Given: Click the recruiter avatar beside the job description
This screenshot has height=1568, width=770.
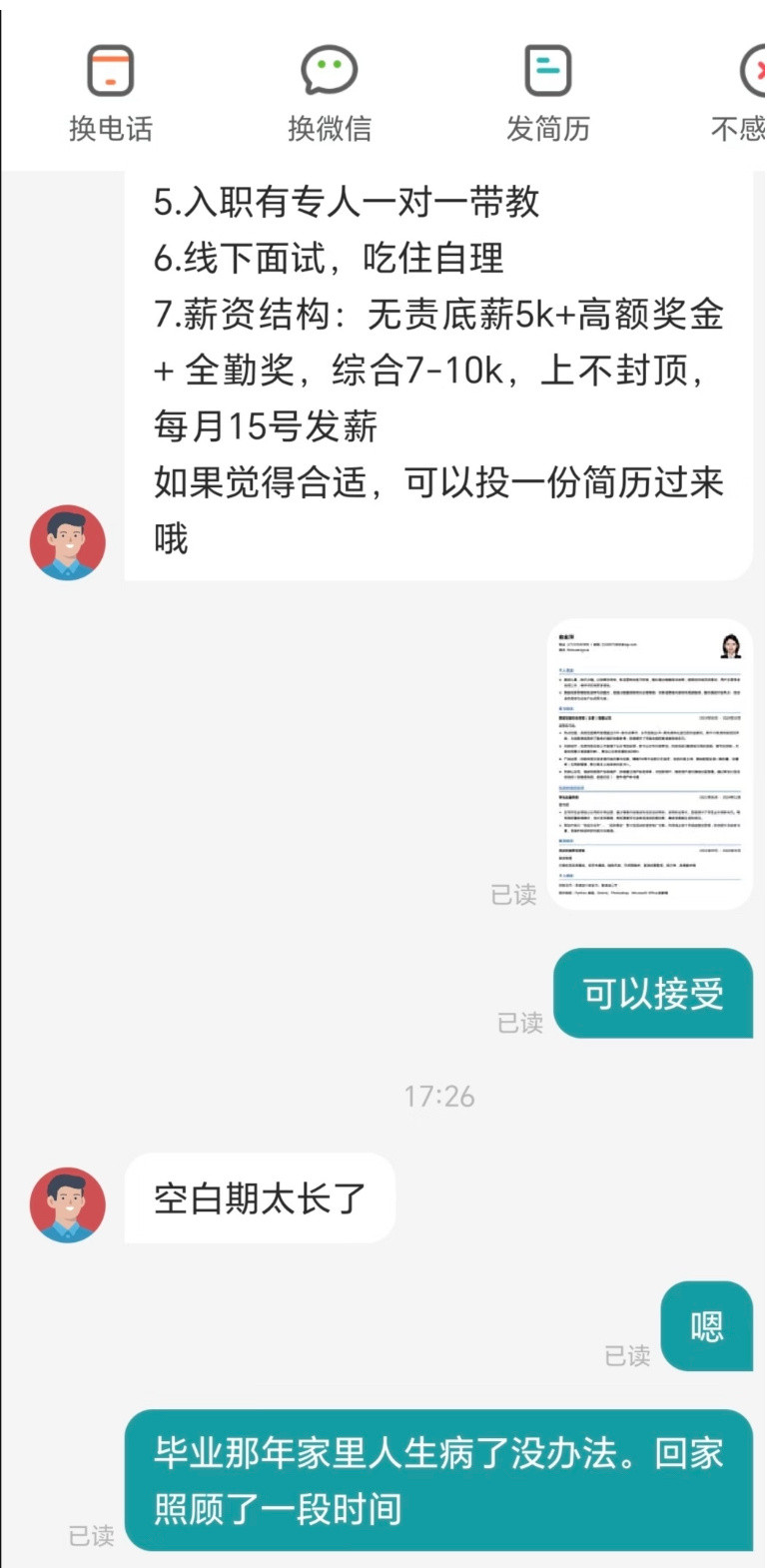Looking at the screenshot, I should coord(66,542).
